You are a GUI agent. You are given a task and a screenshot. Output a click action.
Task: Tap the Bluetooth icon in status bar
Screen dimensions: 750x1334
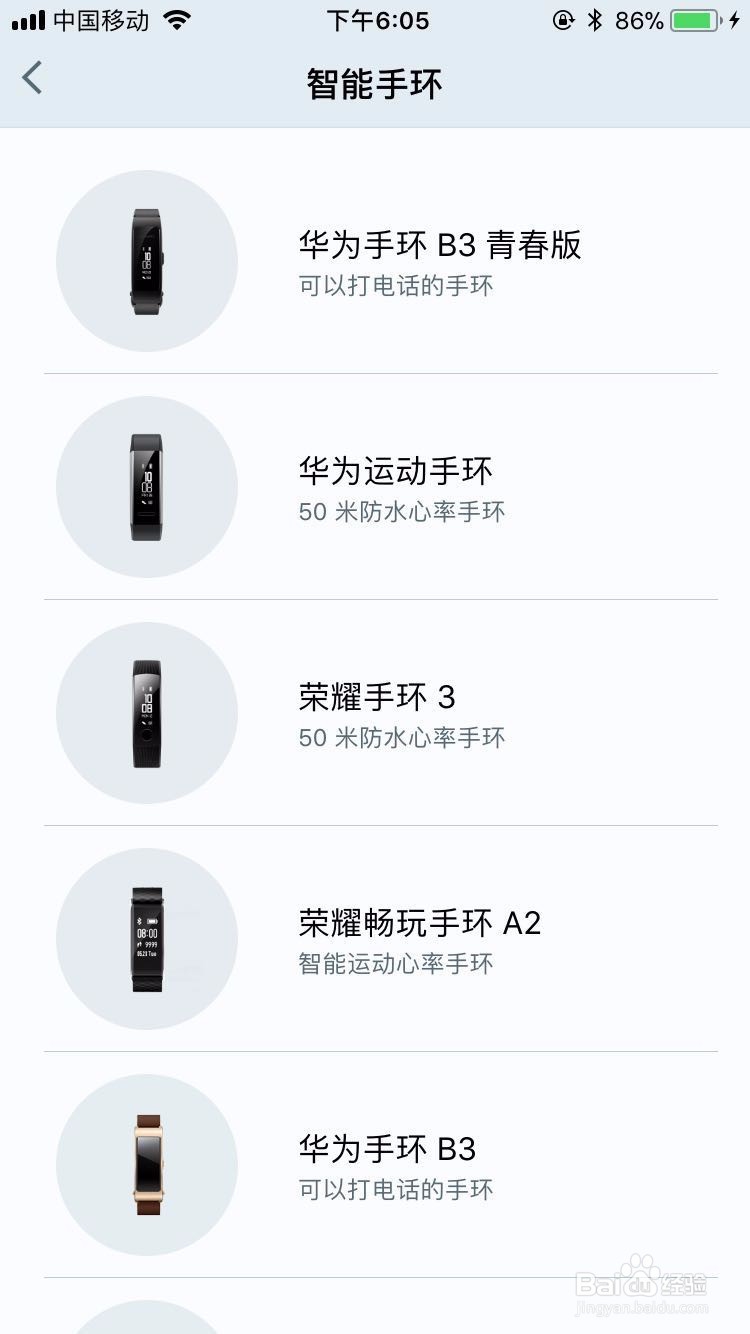(x=595, y=18)
